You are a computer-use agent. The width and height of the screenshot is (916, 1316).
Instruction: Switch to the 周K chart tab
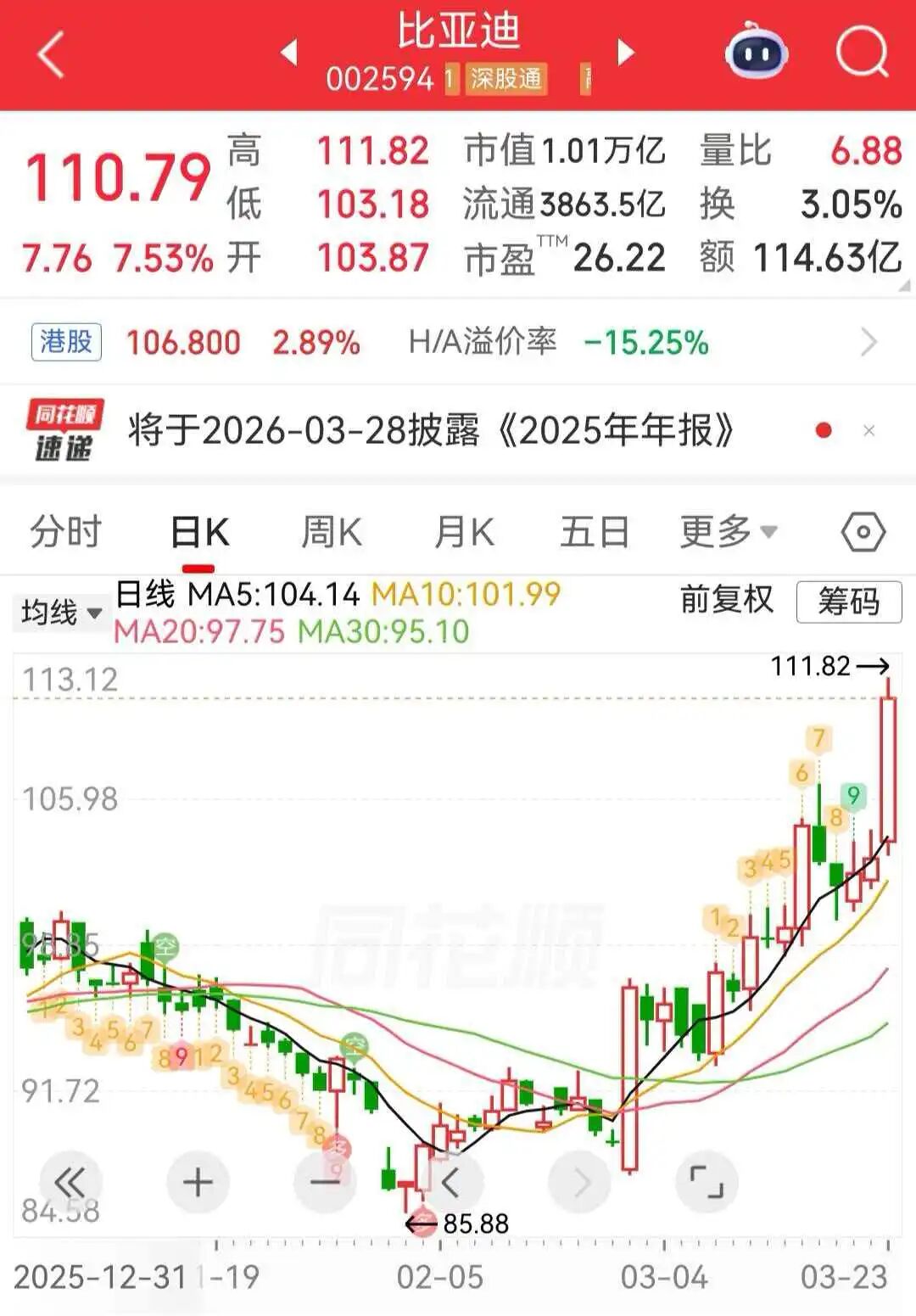(x=332, y=533)
